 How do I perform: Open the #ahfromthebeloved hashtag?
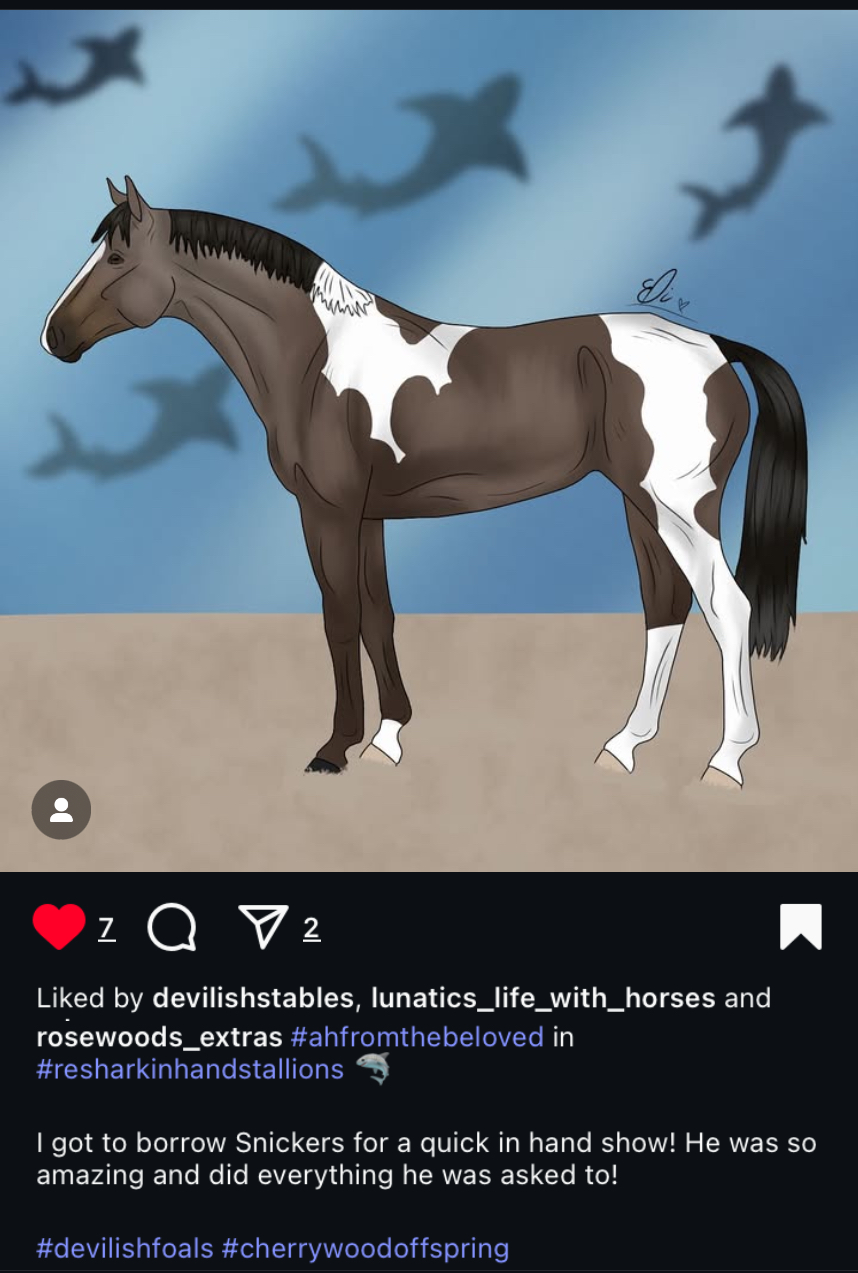click(x=417, y=1037)
